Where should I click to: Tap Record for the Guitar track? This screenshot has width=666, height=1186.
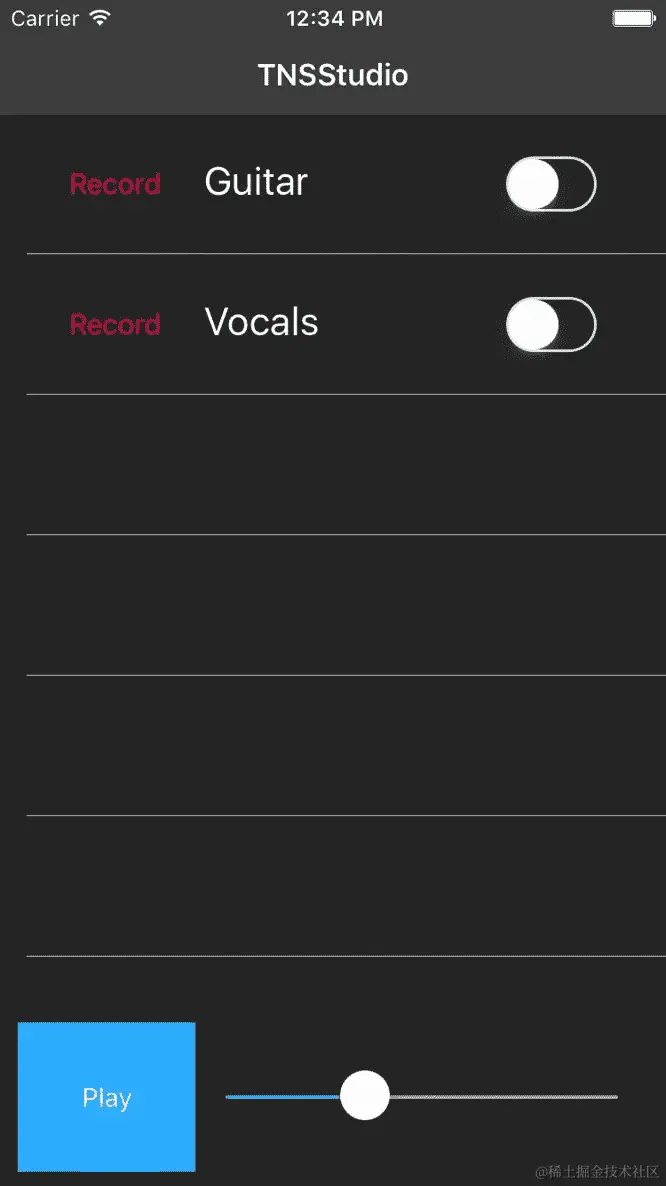tap(115, 184)
